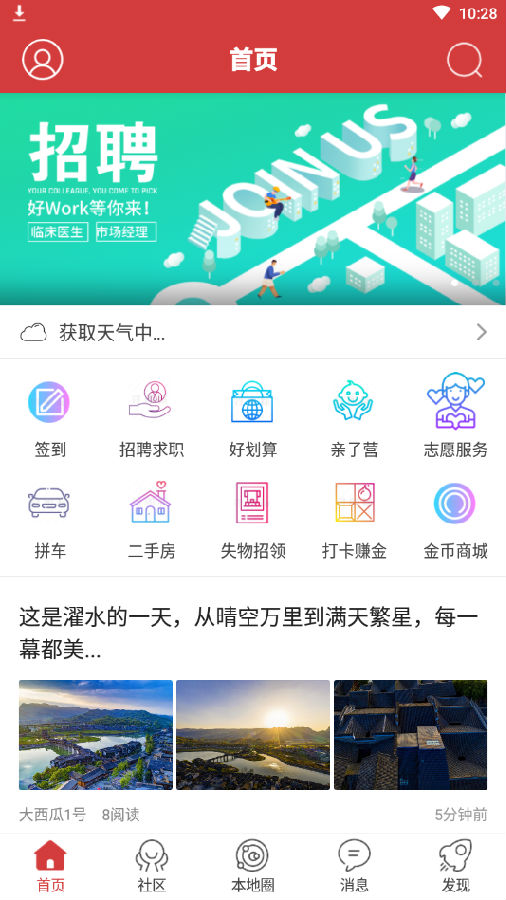The width and height of the screenshot is (506, 900).
Task: Expand the weather row 获取天气中
Action: click(x=253, y=332)
